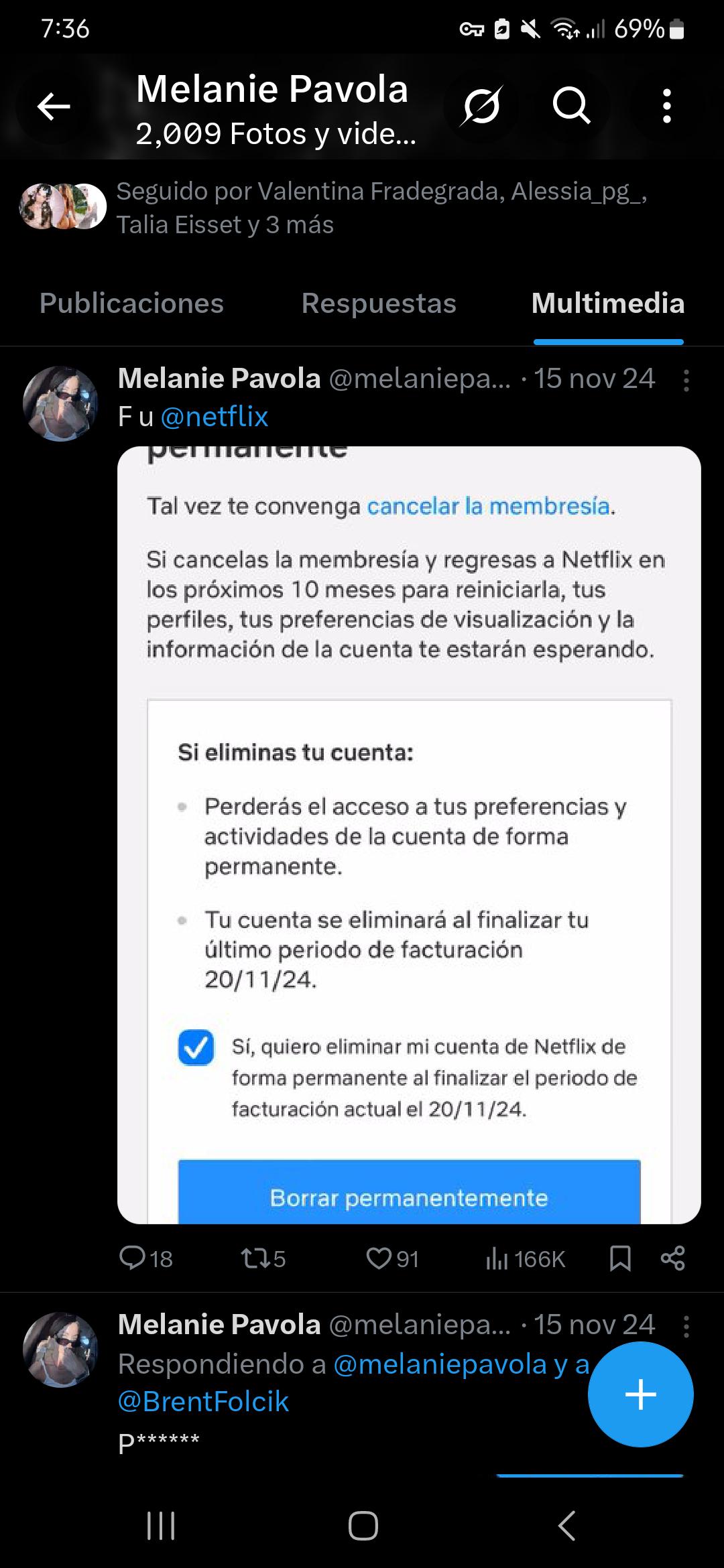Open the @netflix mention link

point(215,417)
